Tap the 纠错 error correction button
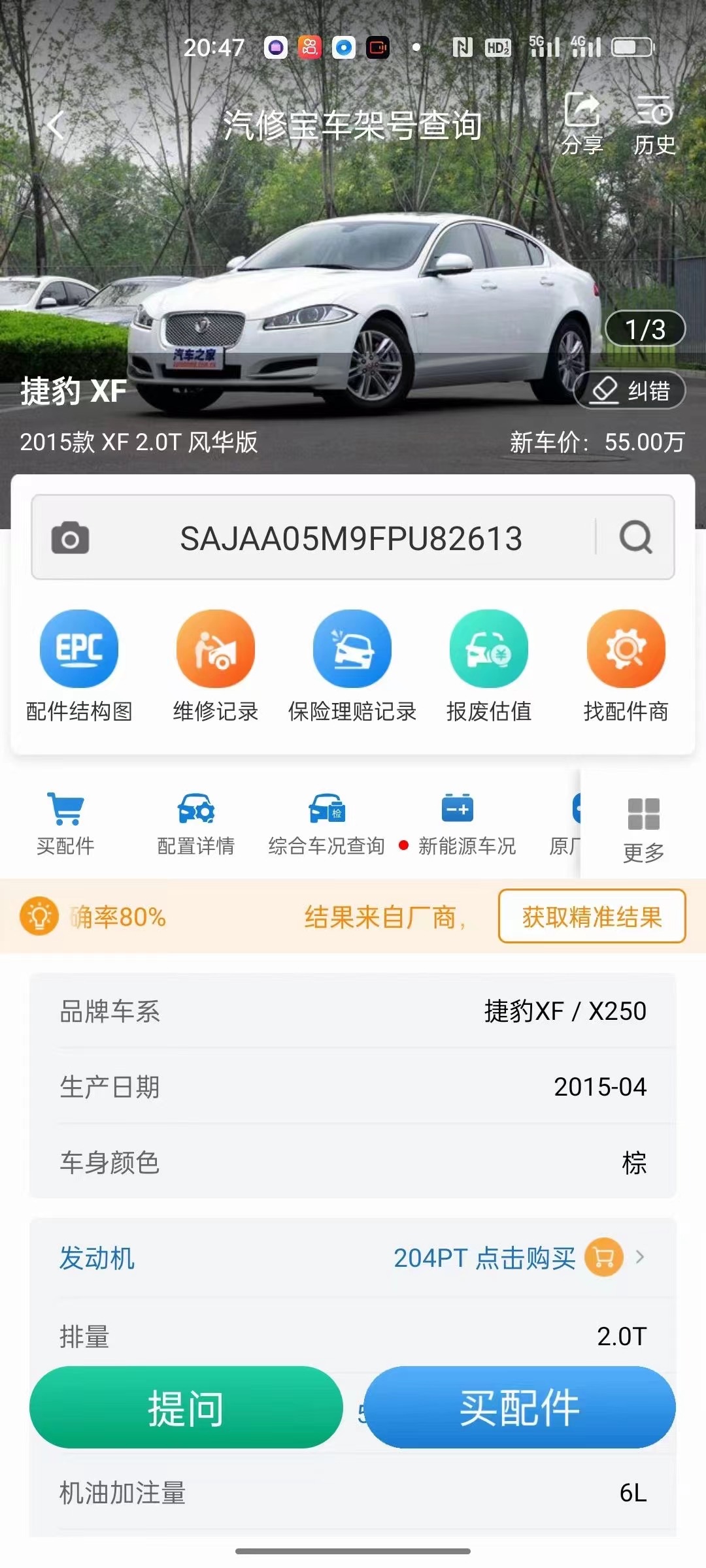Image resolution: width=706 pixels, height=1568 pixels. coord(630,391)
